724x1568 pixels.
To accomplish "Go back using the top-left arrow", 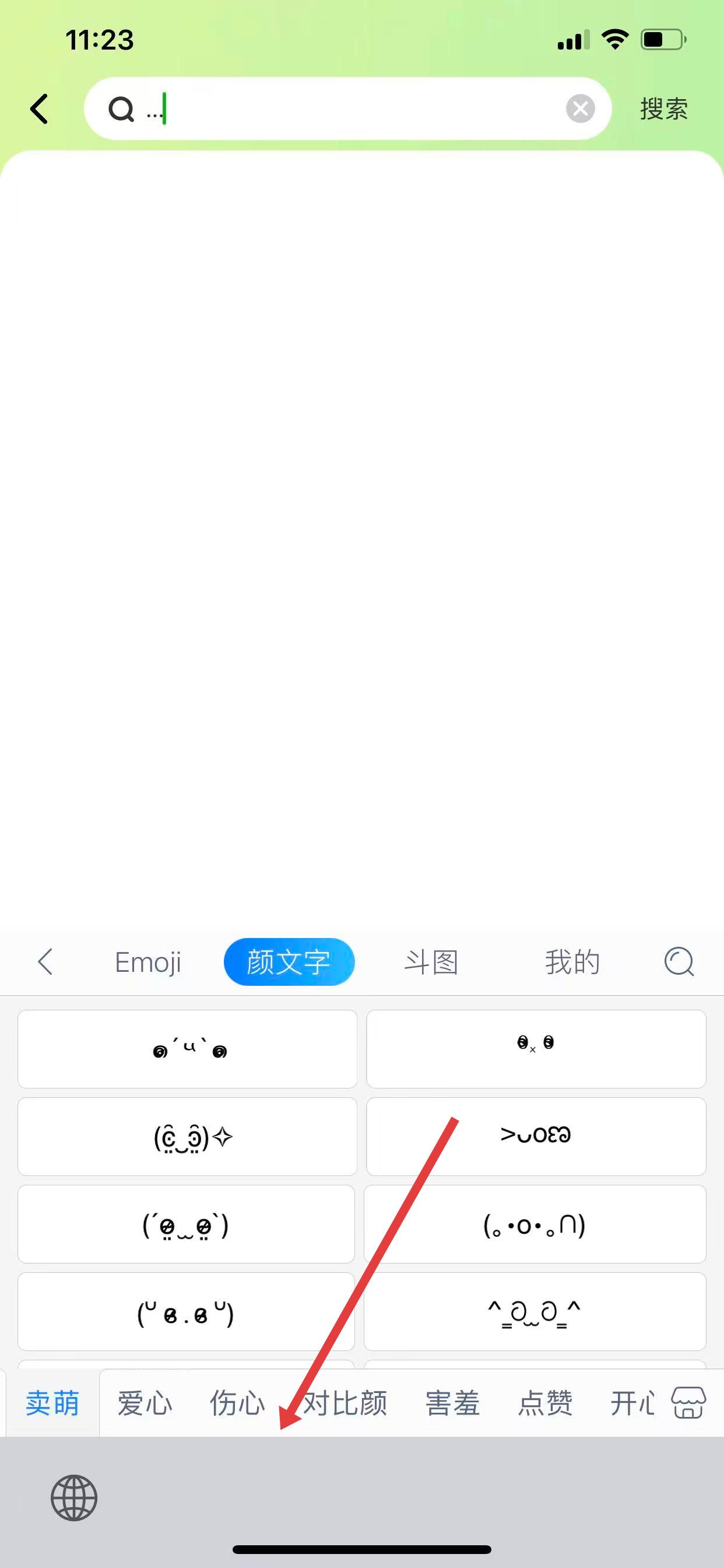I will (40, 109).
